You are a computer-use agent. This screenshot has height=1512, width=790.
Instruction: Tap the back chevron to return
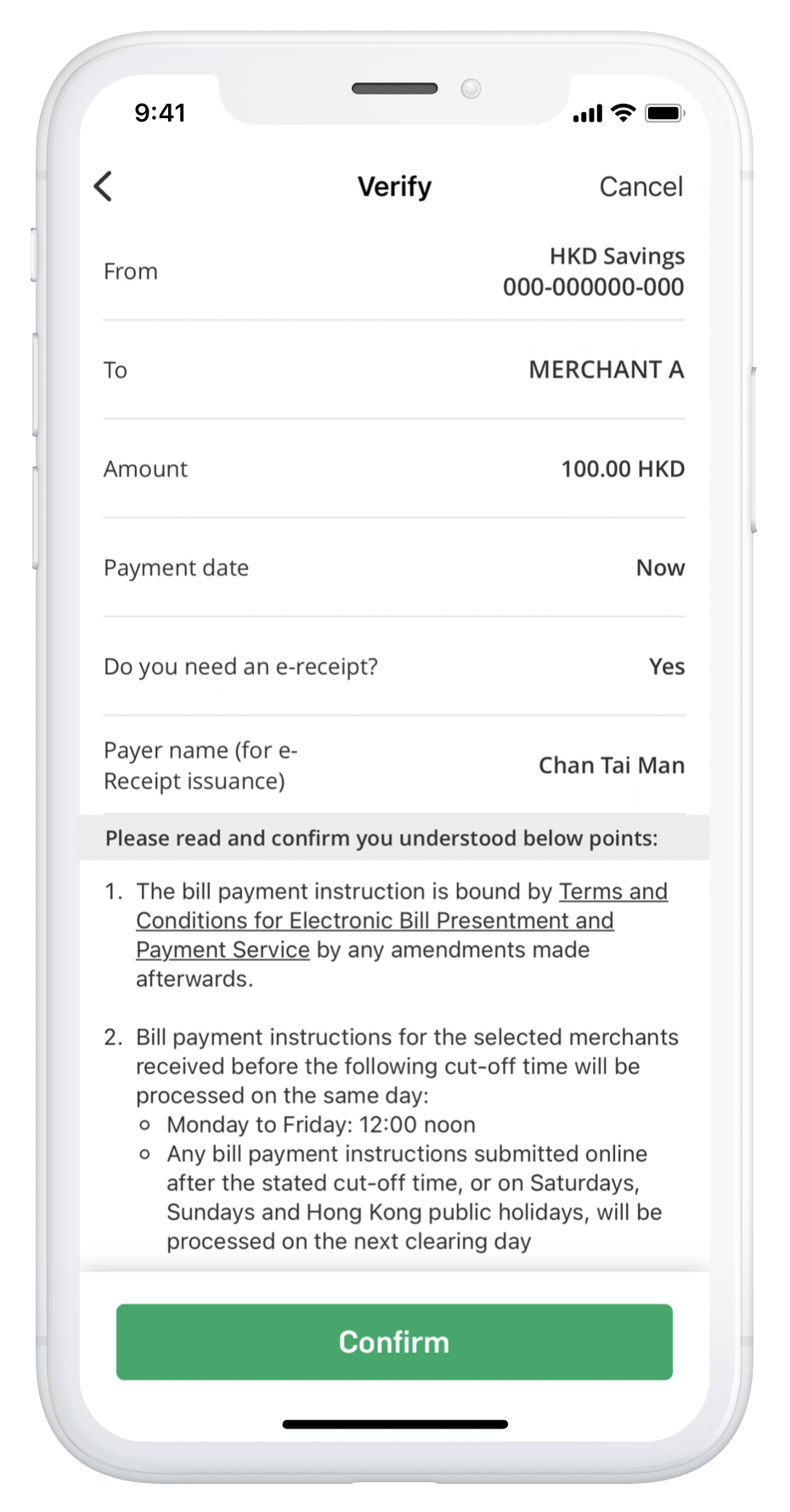104,185
